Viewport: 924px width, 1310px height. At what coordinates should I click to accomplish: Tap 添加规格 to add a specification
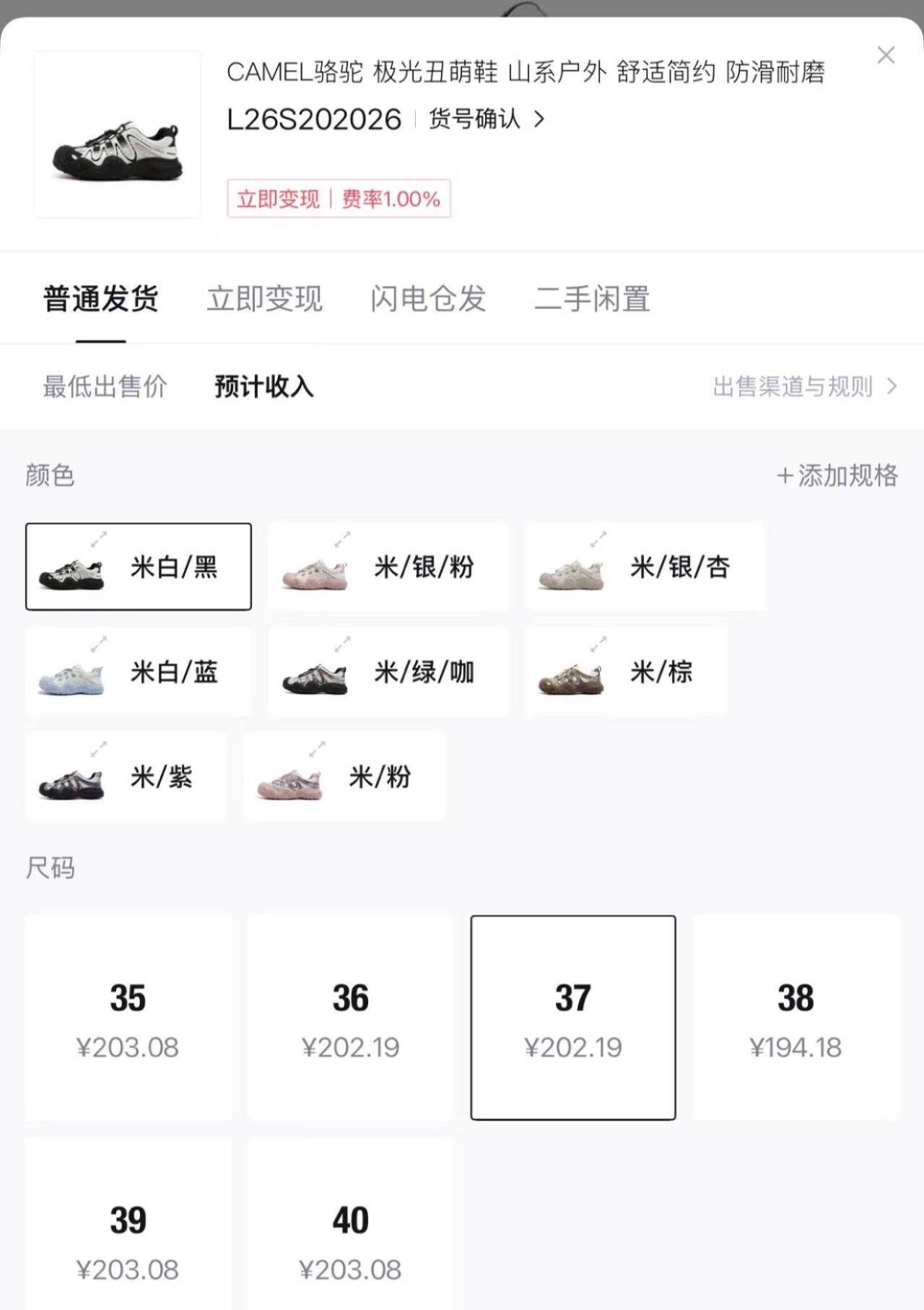tap(837, 475)
